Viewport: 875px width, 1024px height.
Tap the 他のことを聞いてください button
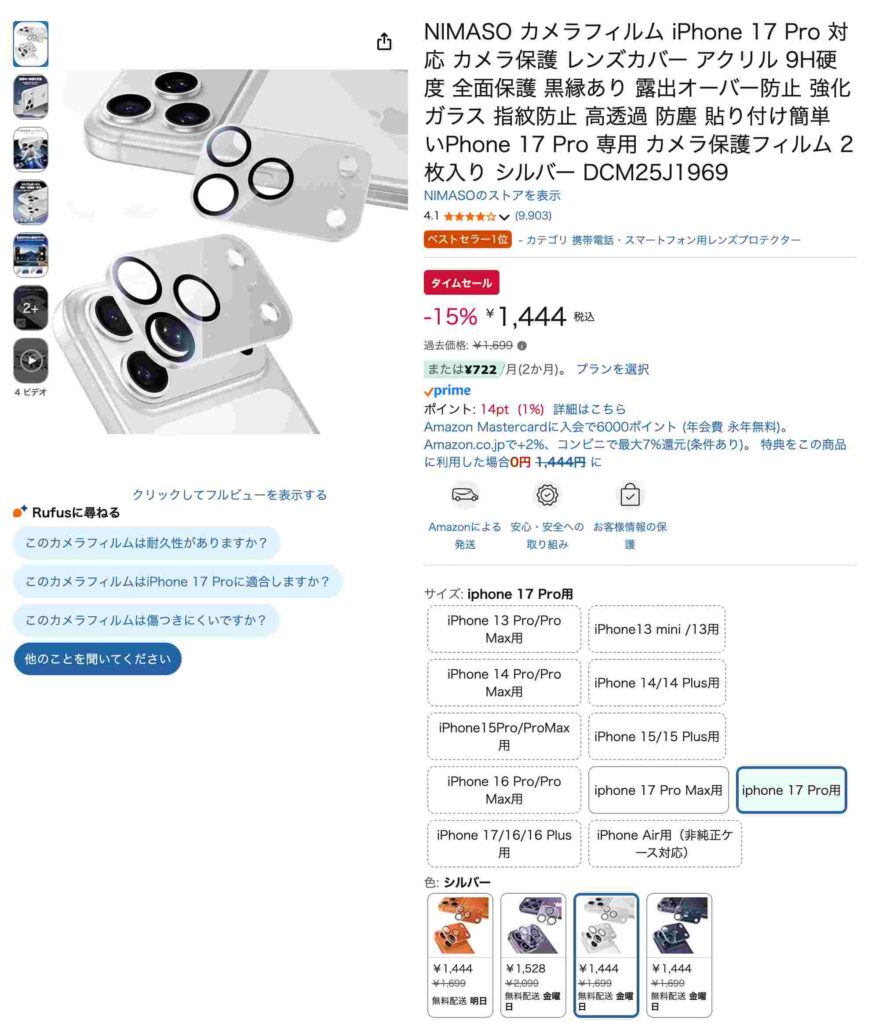97,659
